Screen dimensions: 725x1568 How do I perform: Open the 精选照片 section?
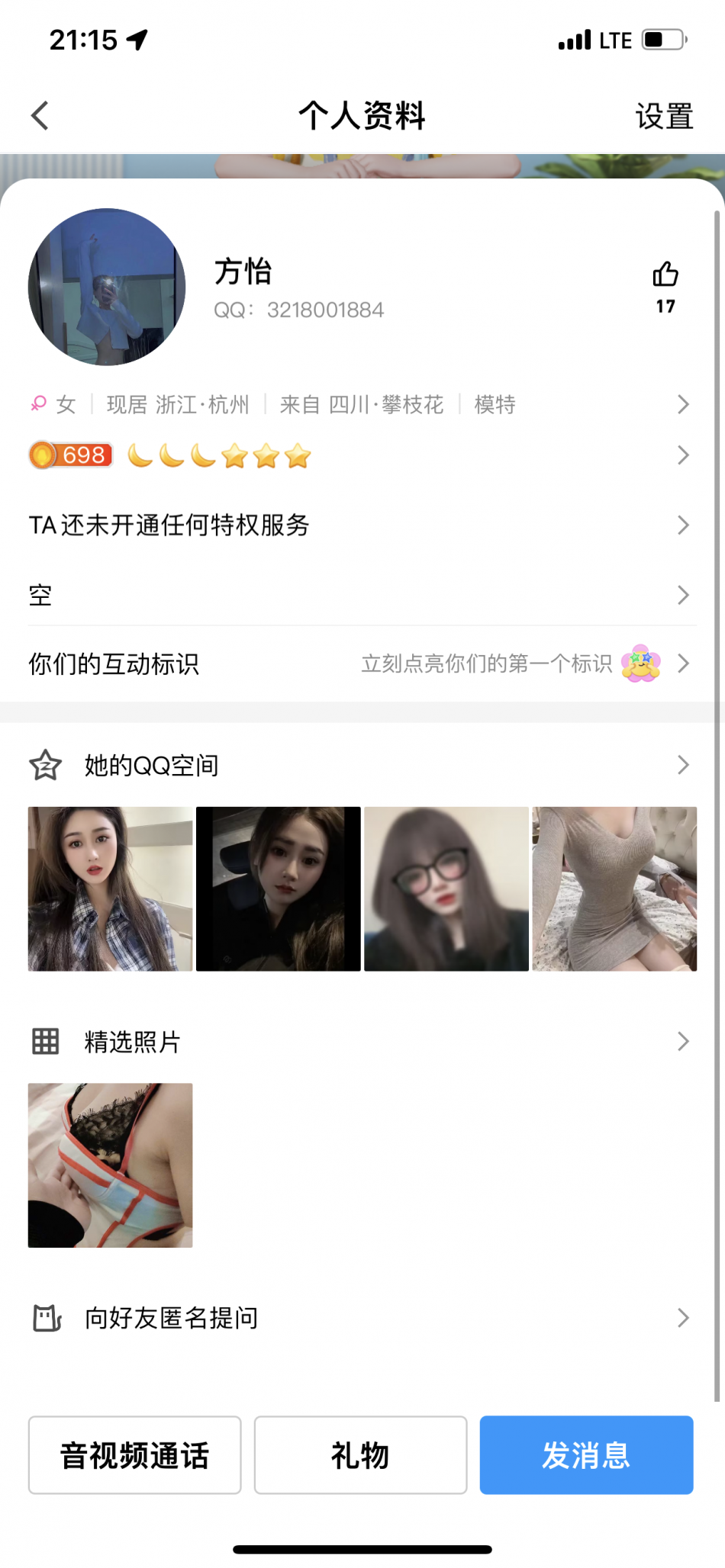[x=359, y=1041]
